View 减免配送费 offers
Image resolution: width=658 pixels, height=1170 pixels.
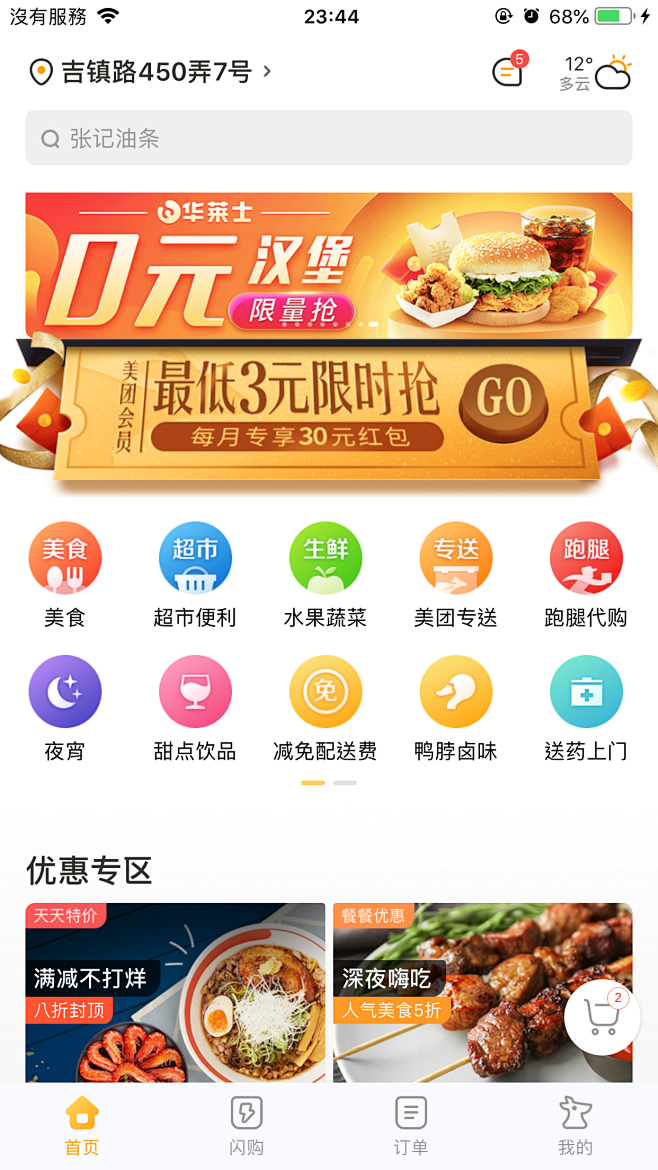[325, 706]
